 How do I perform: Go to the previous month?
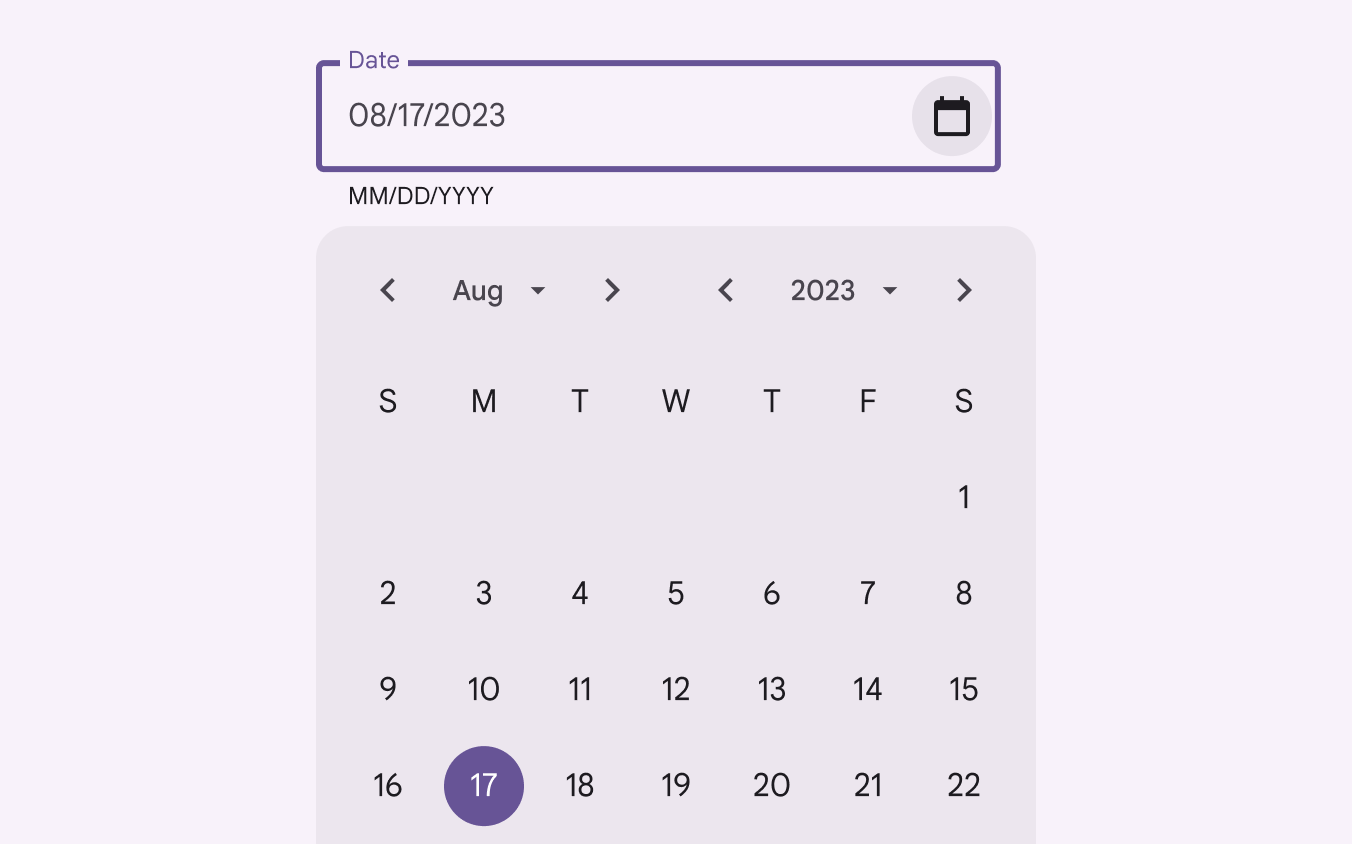click(388, 291)
